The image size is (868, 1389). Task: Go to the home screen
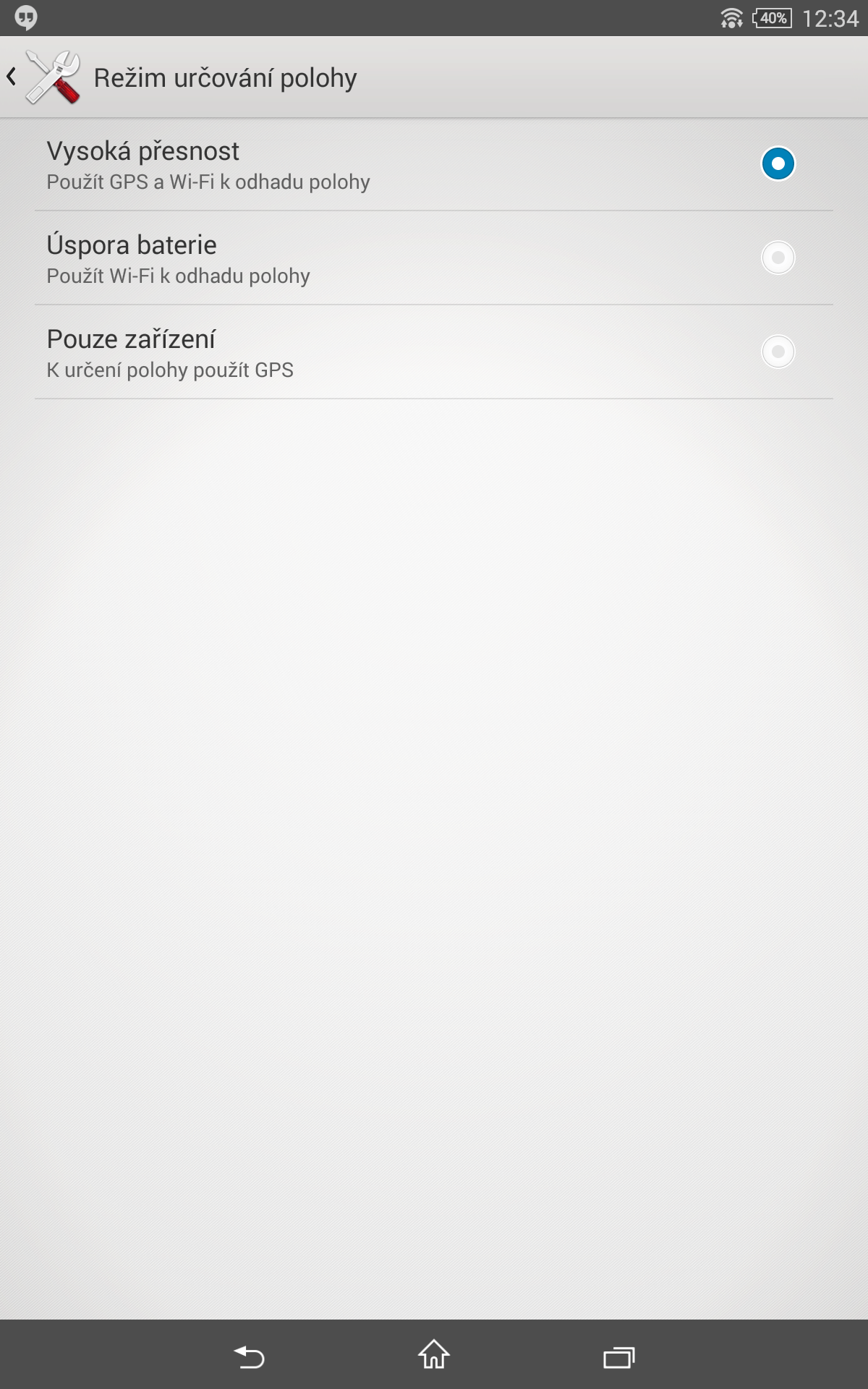click(x=434, y=1355)
